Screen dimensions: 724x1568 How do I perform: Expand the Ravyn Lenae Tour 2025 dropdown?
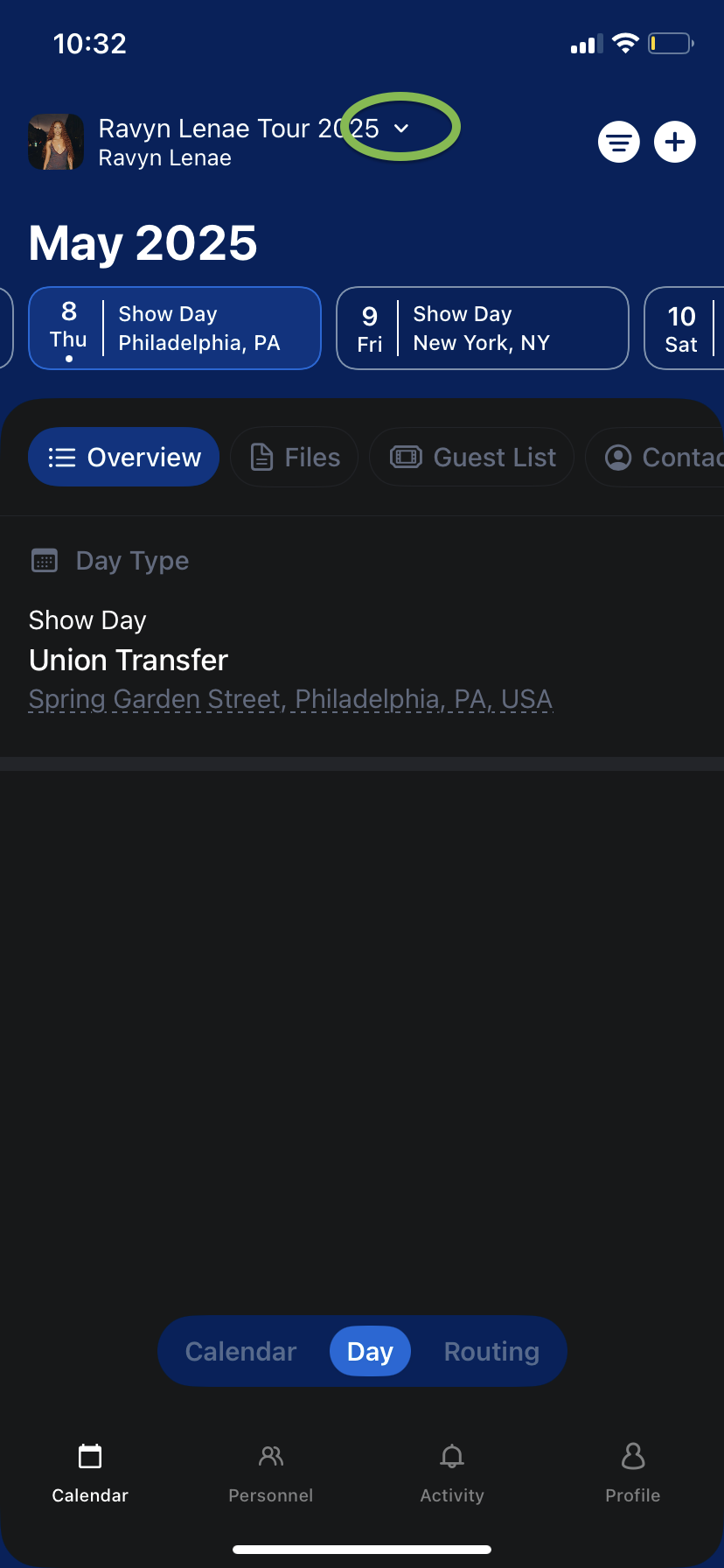pyautogui.click(x=401, y=129)
